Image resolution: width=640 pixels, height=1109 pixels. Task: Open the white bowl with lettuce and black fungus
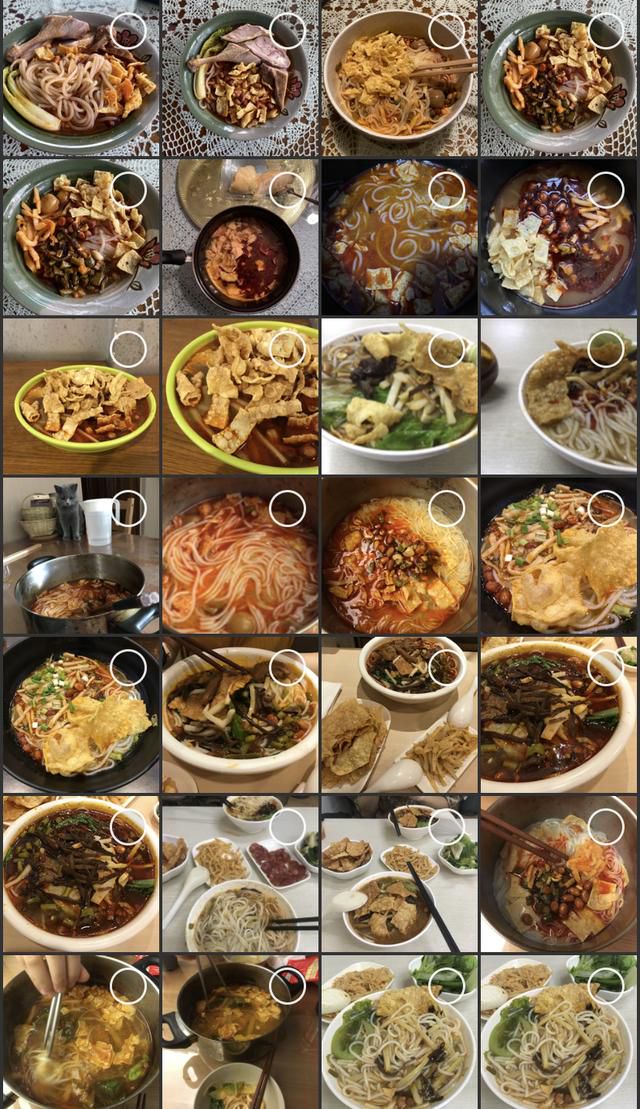click(400, 396)
